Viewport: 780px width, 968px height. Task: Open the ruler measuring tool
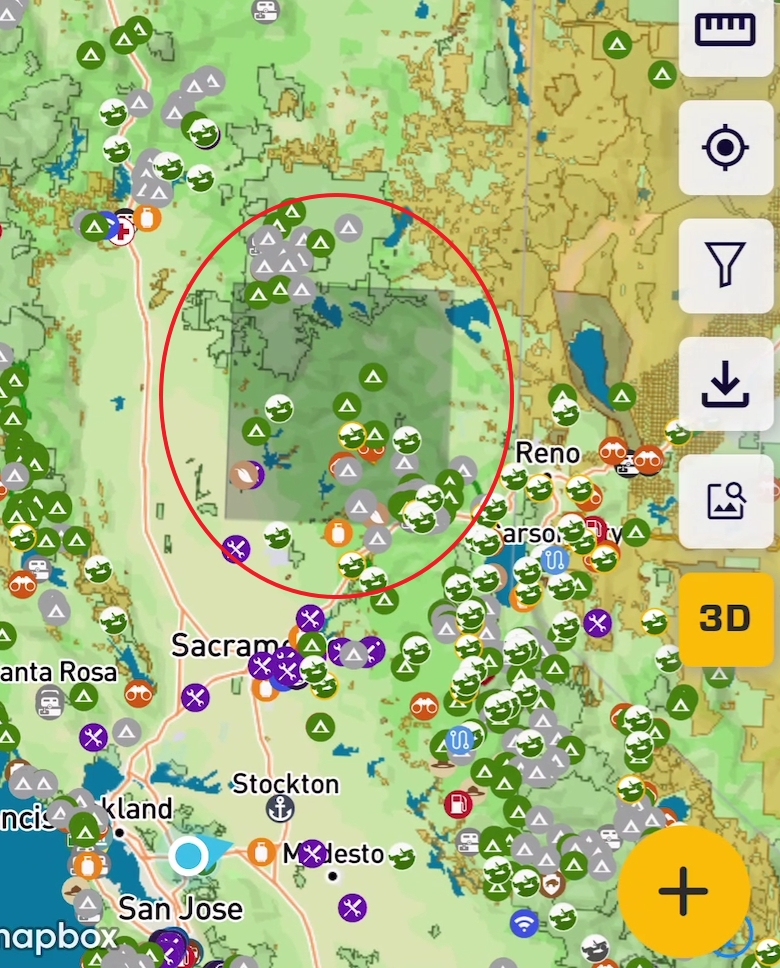(x=726, y=32)
